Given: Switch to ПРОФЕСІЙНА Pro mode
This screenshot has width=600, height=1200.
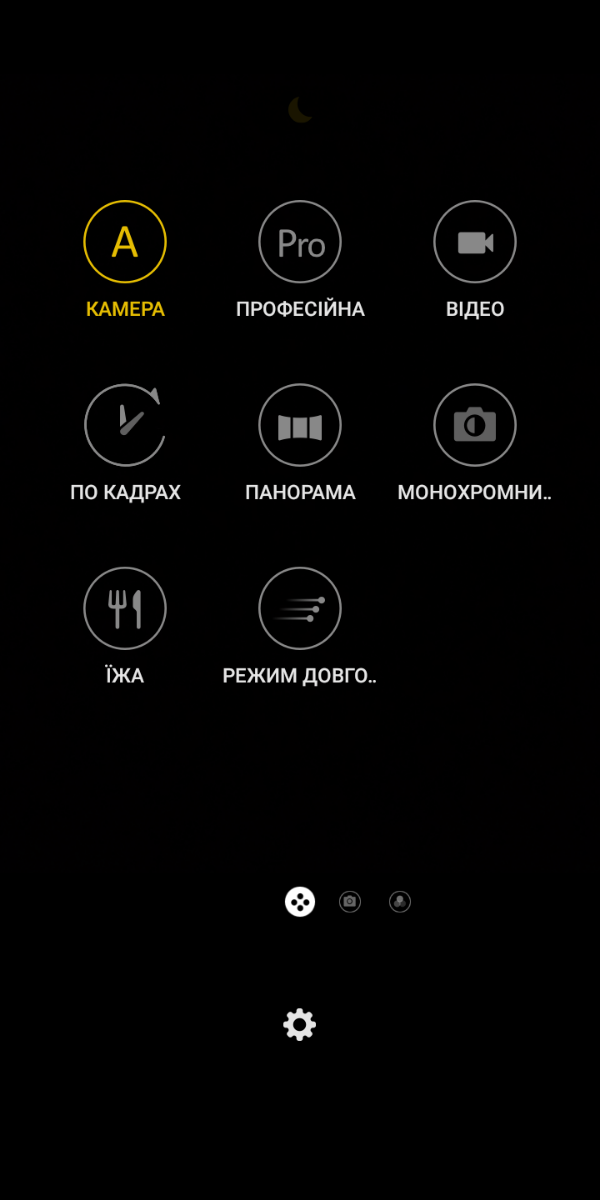Looking at the screenshot, I should (300, 242).
